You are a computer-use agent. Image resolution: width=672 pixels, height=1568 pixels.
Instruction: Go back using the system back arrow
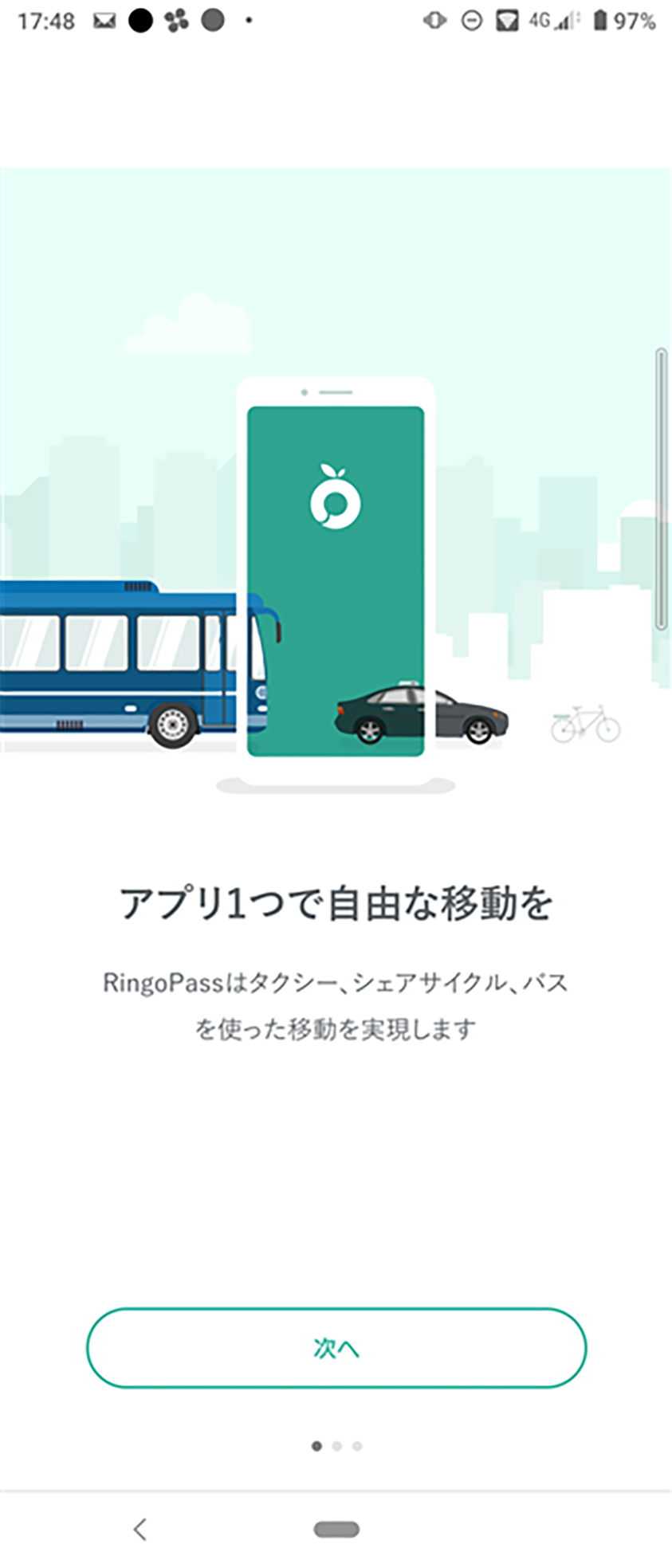(140, 1528)
